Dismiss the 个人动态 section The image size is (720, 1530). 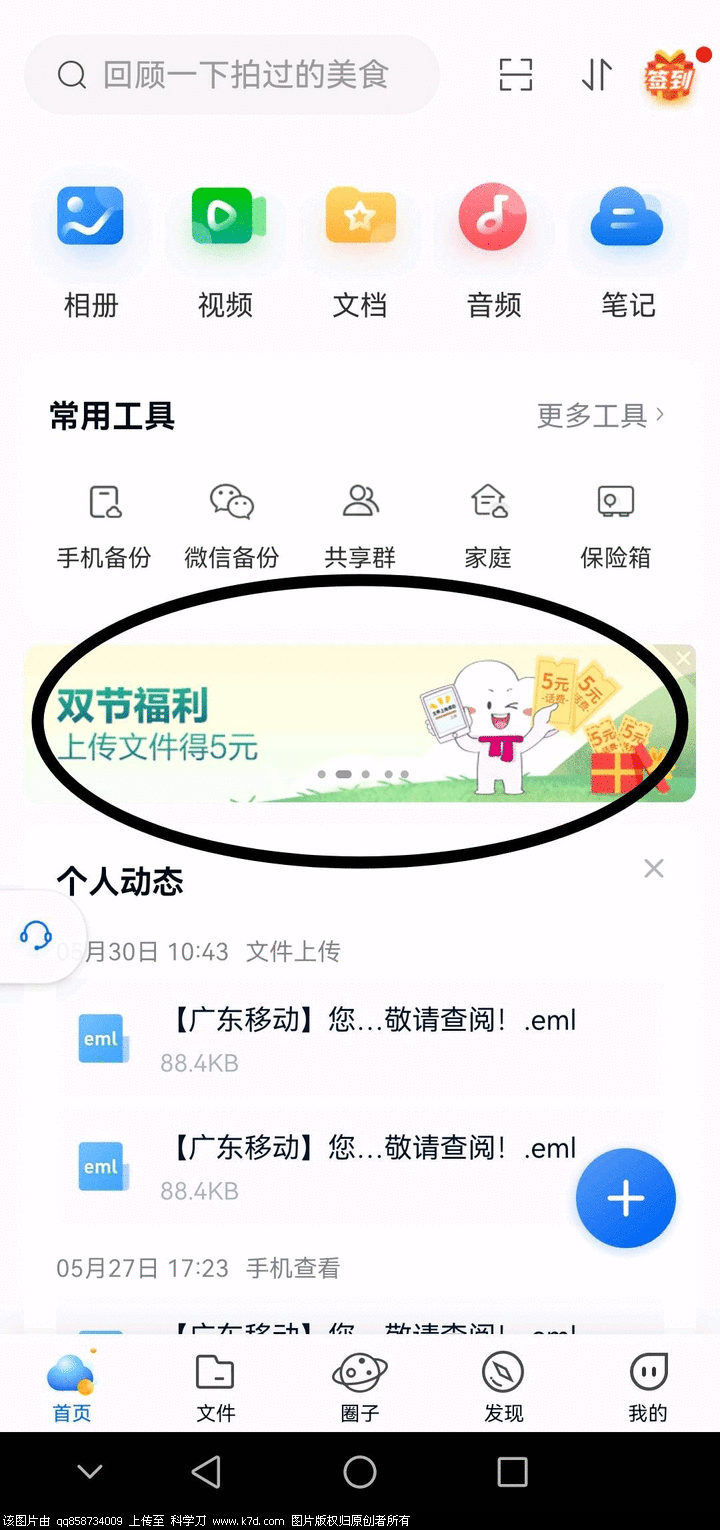pos(654,868)
